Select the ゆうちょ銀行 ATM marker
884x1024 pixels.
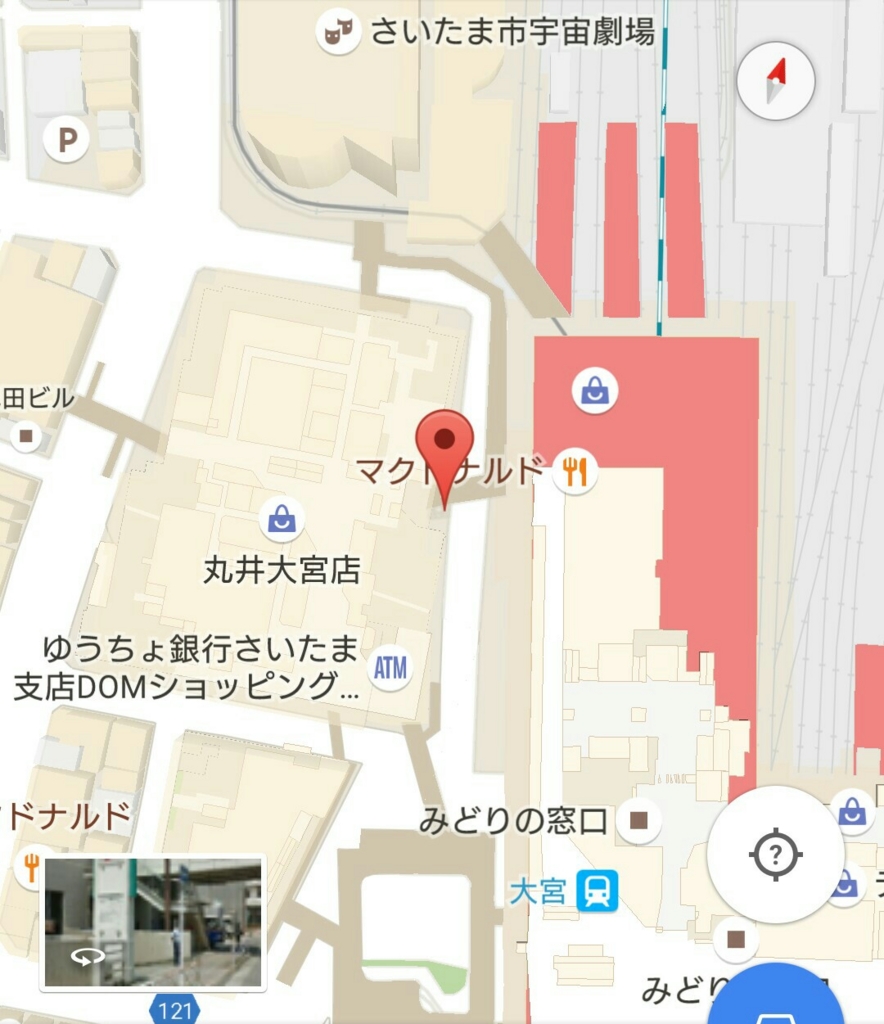click(390, 668)
